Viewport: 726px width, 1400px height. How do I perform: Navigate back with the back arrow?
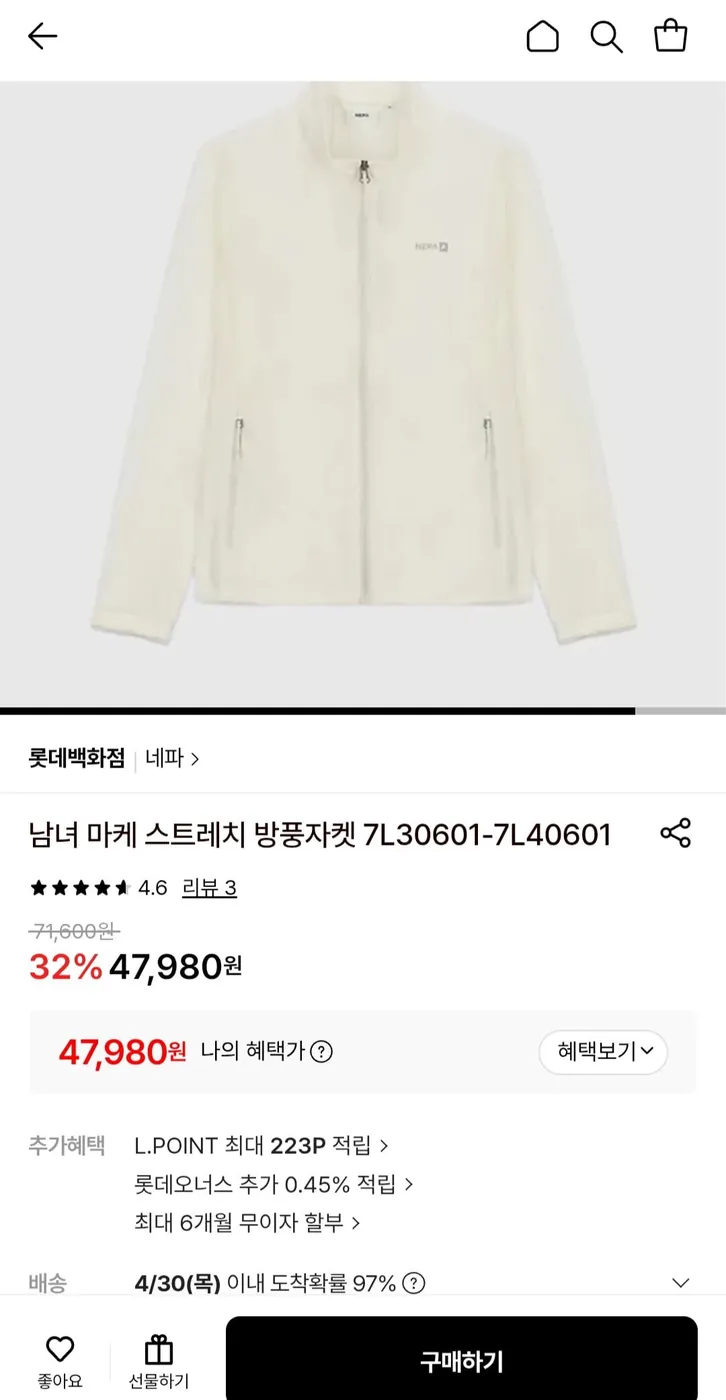click(42, 36)
